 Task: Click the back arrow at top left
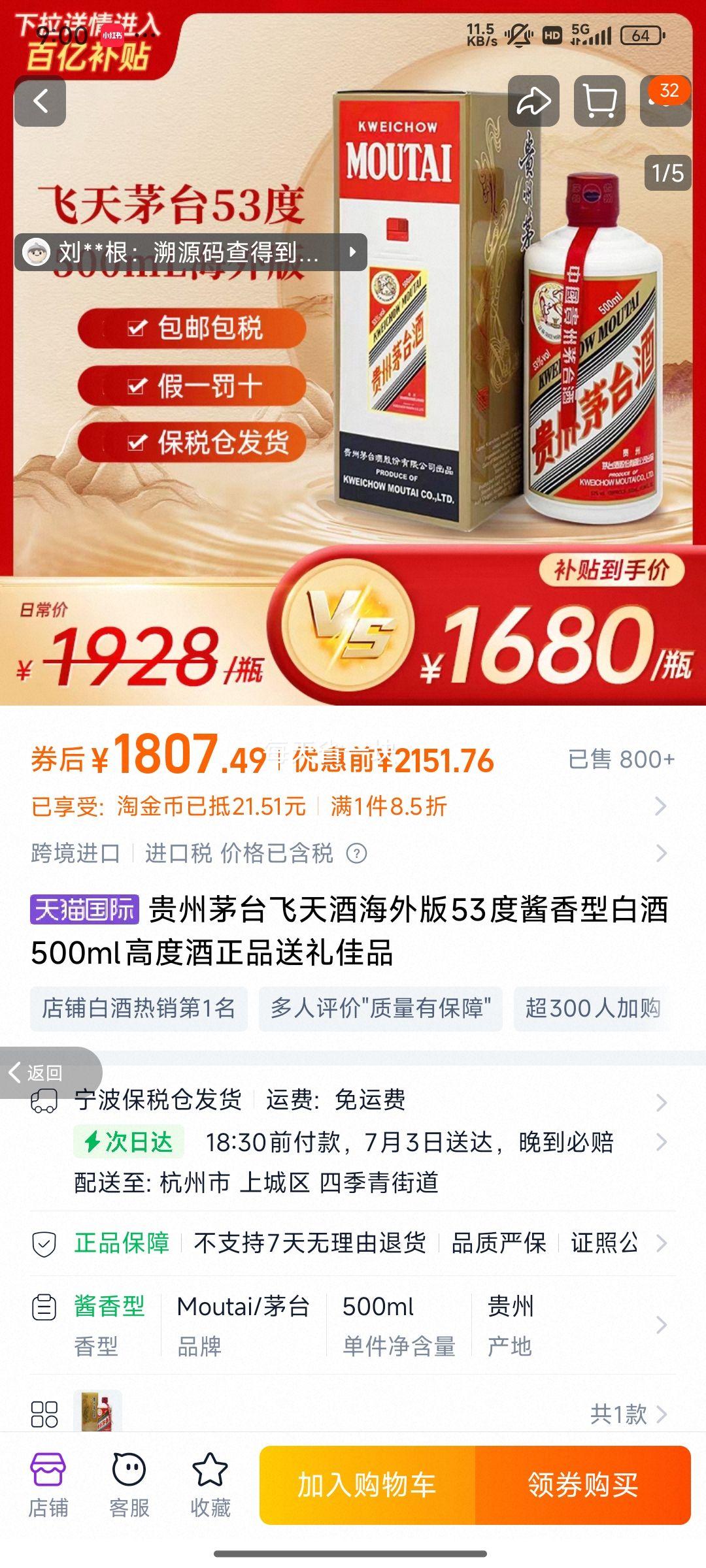[41, 101]
